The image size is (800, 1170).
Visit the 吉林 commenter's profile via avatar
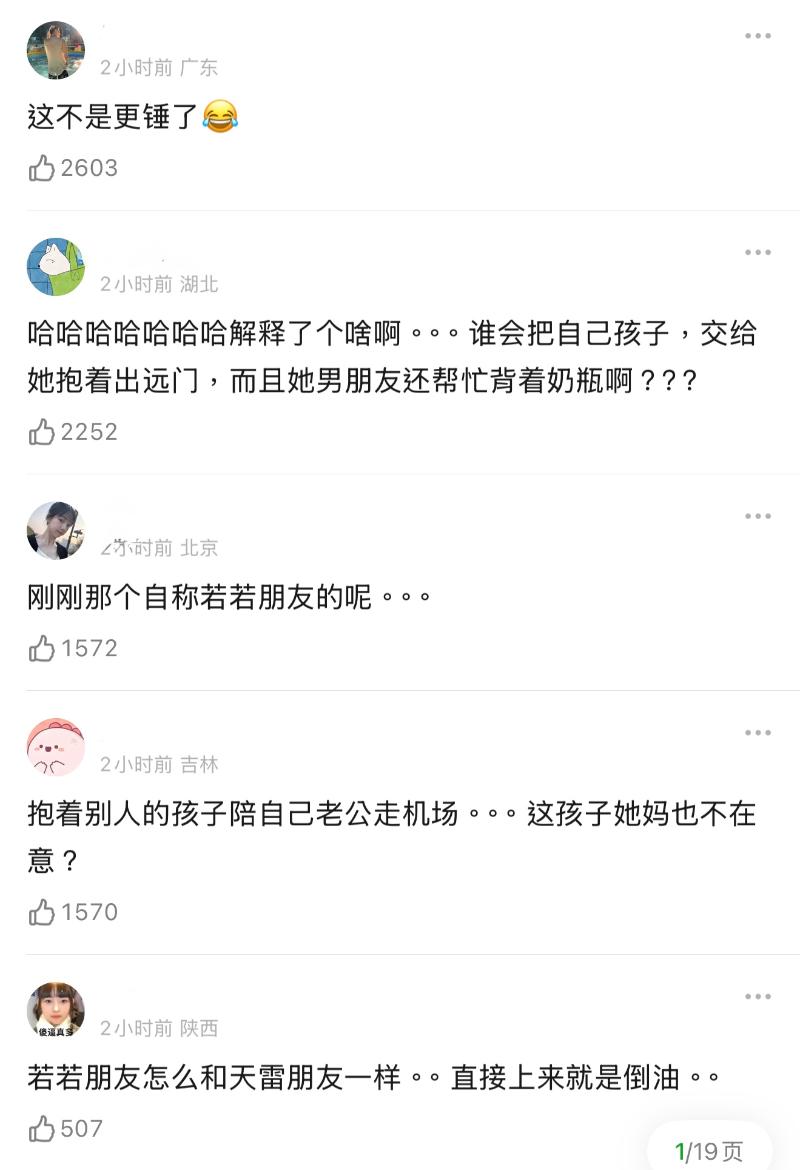click(x=56, y=747)
